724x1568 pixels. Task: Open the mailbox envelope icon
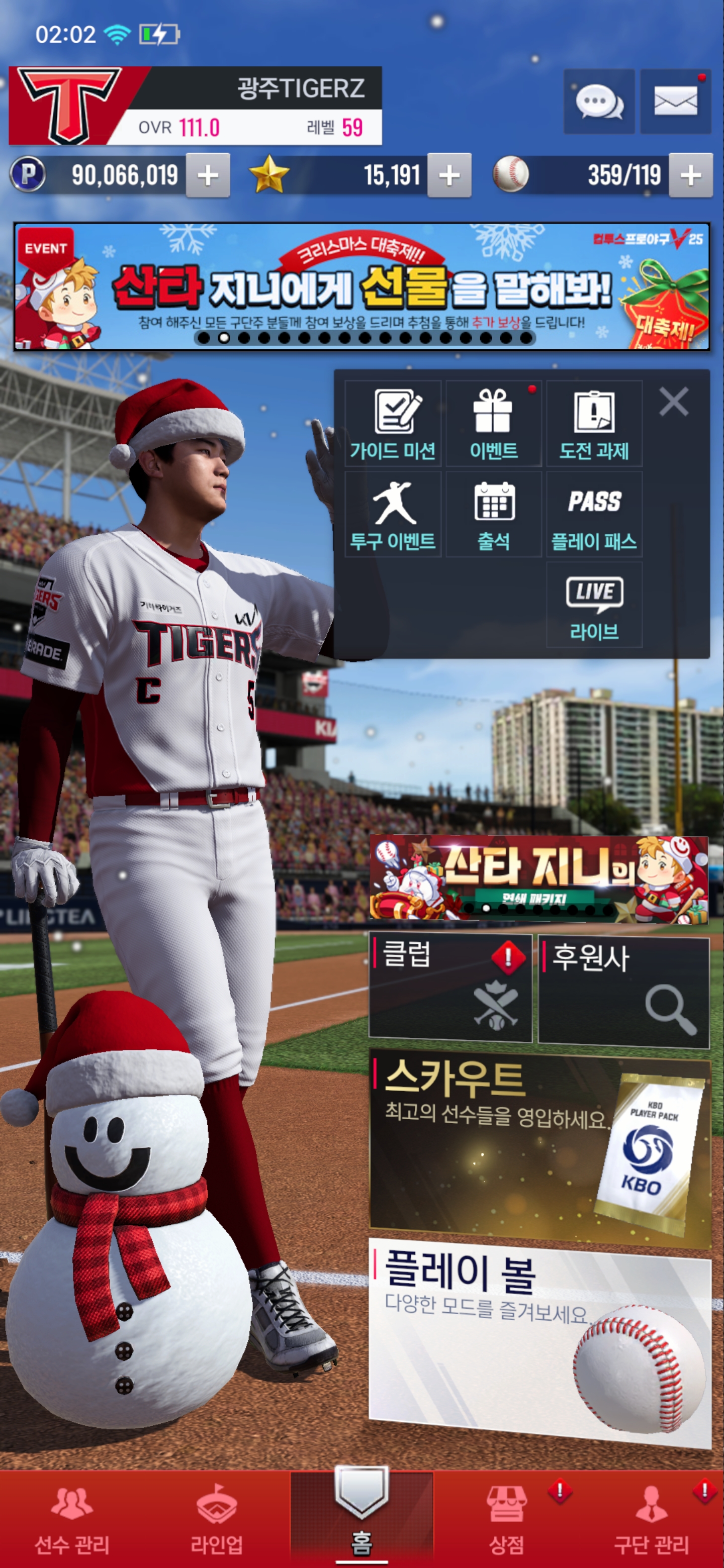pos(675,101)
